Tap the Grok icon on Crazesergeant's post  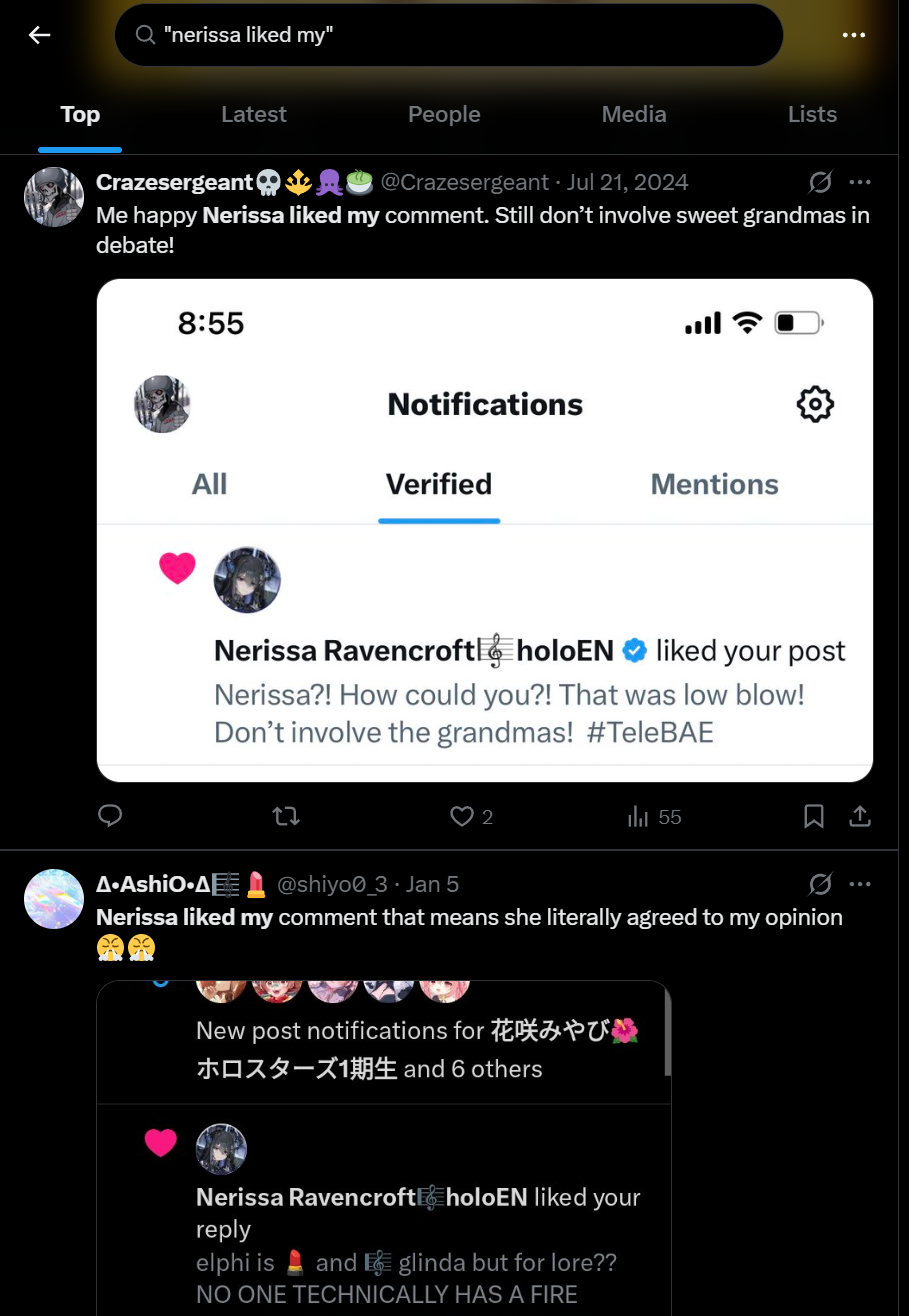pos(820,183)
